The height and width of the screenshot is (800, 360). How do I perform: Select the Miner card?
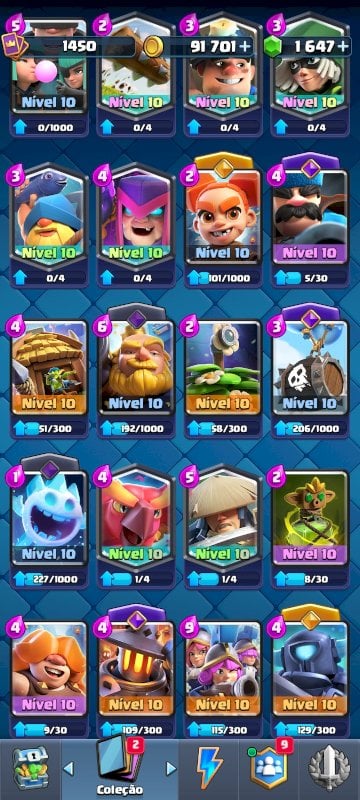(x=222, y=74)
